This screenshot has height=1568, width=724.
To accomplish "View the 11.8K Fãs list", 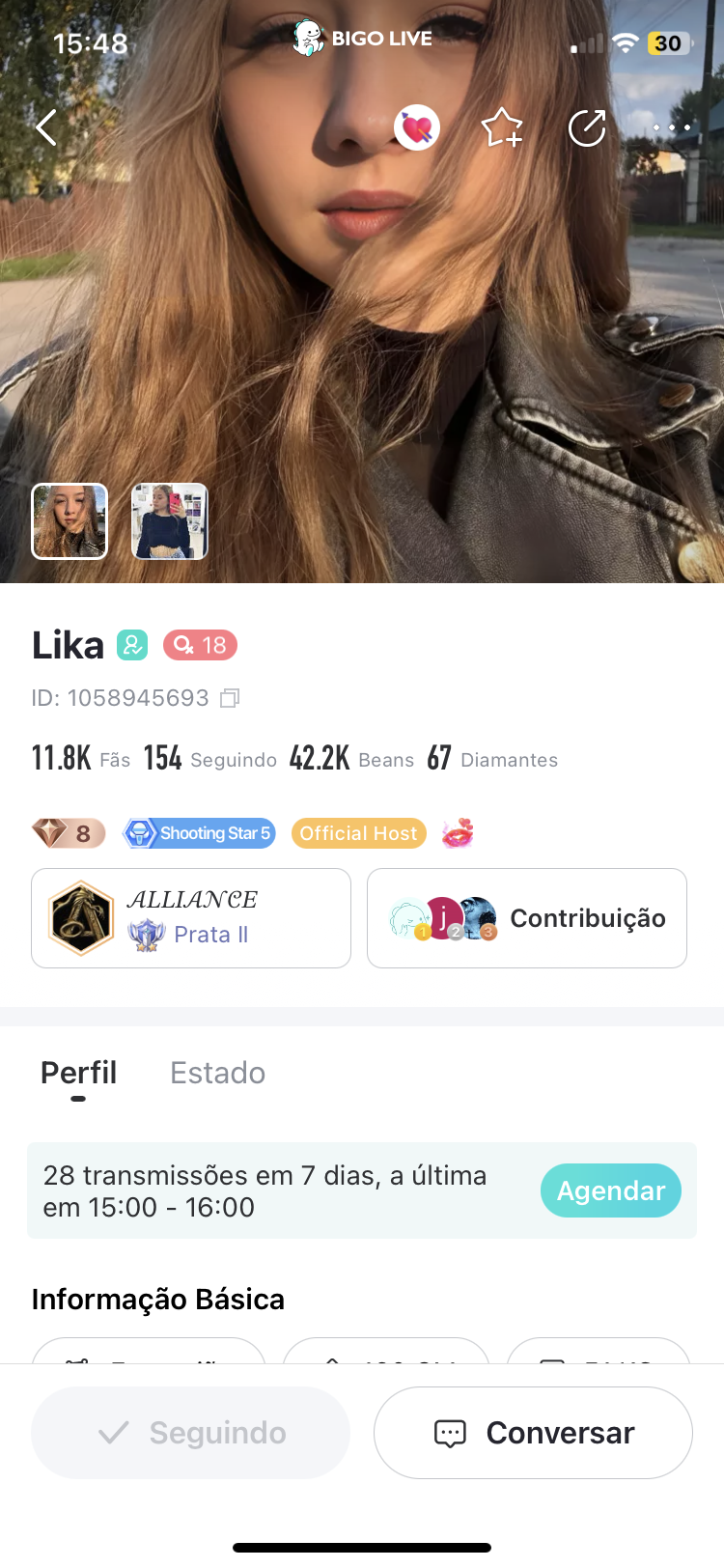I will point(81,759).
